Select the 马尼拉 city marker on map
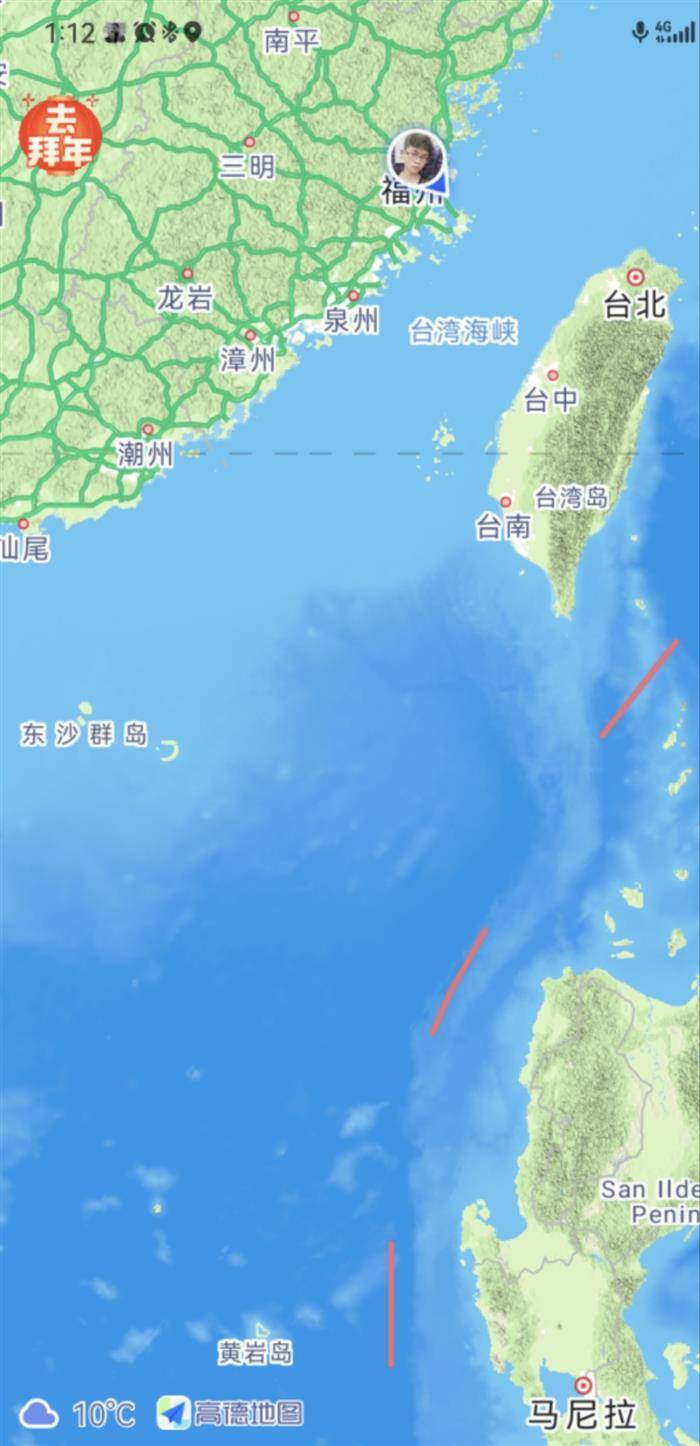Image resolution: width=700 pixels, height=1446 pixels. point(584,1386)
